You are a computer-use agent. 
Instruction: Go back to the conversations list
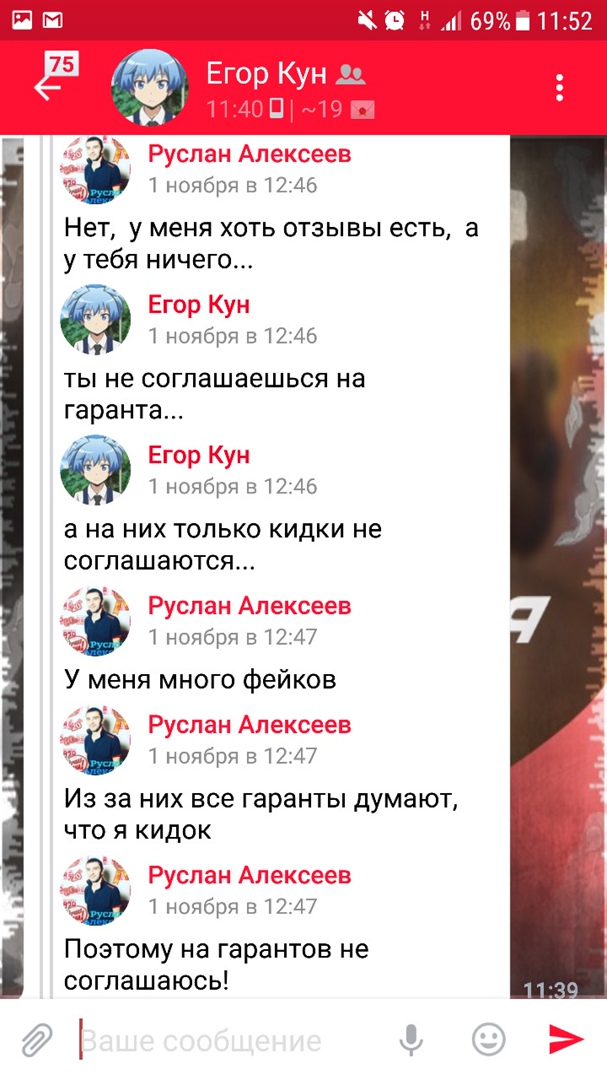click(x=48, y=87)
